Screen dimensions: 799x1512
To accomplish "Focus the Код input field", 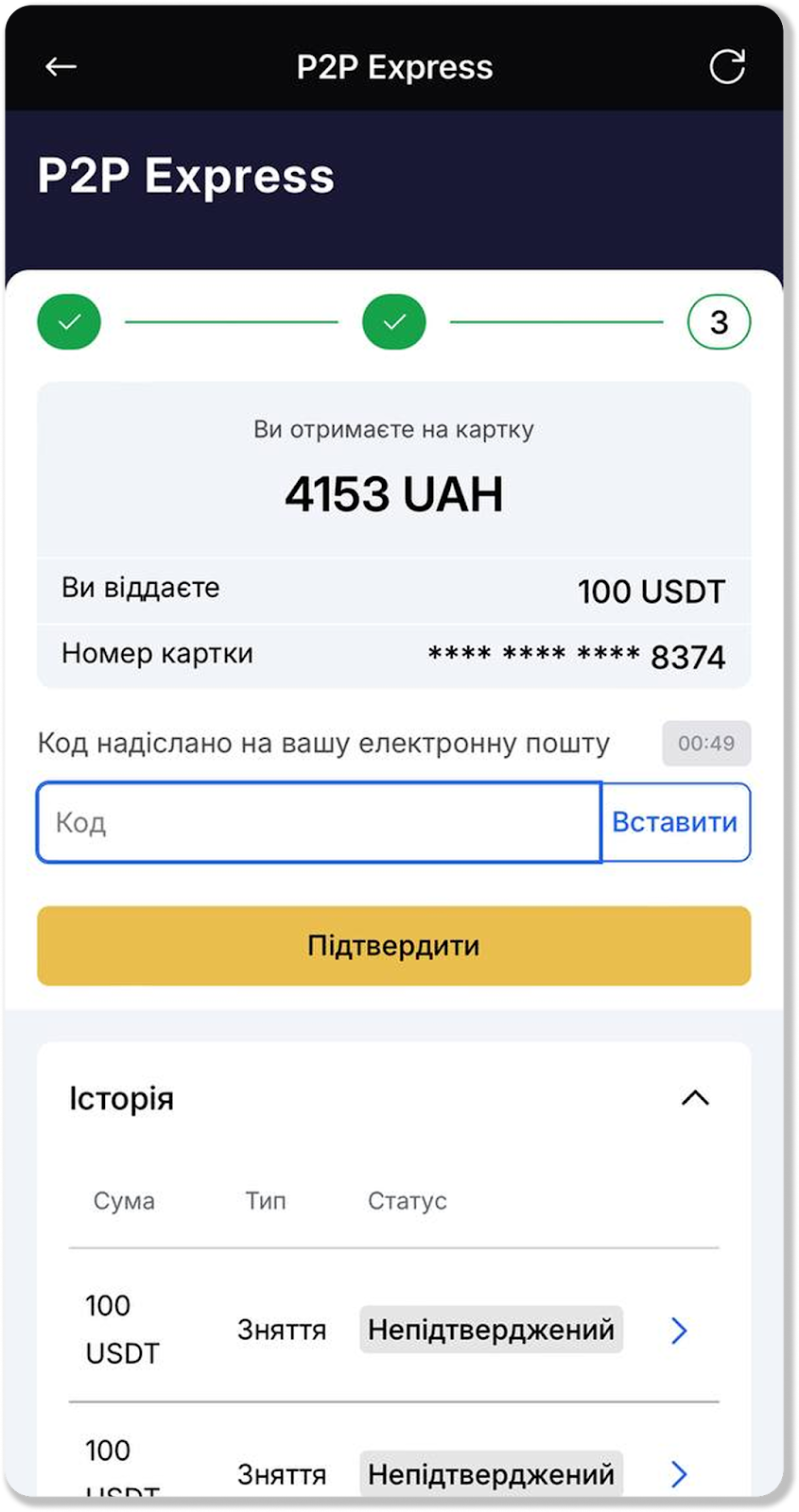I will [x=319, y=822].
